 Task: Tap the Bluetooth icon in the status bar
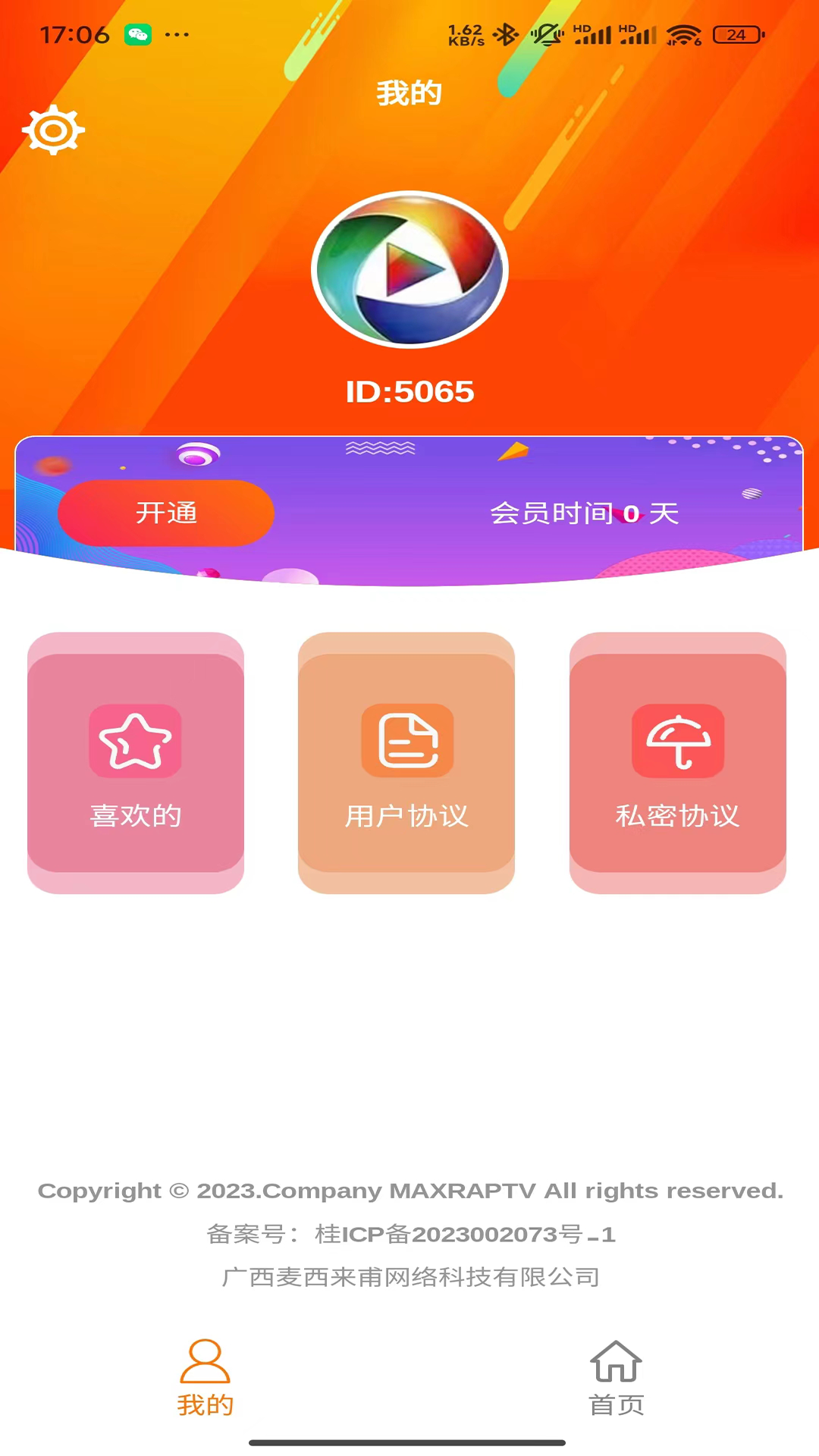click(506, 34)
